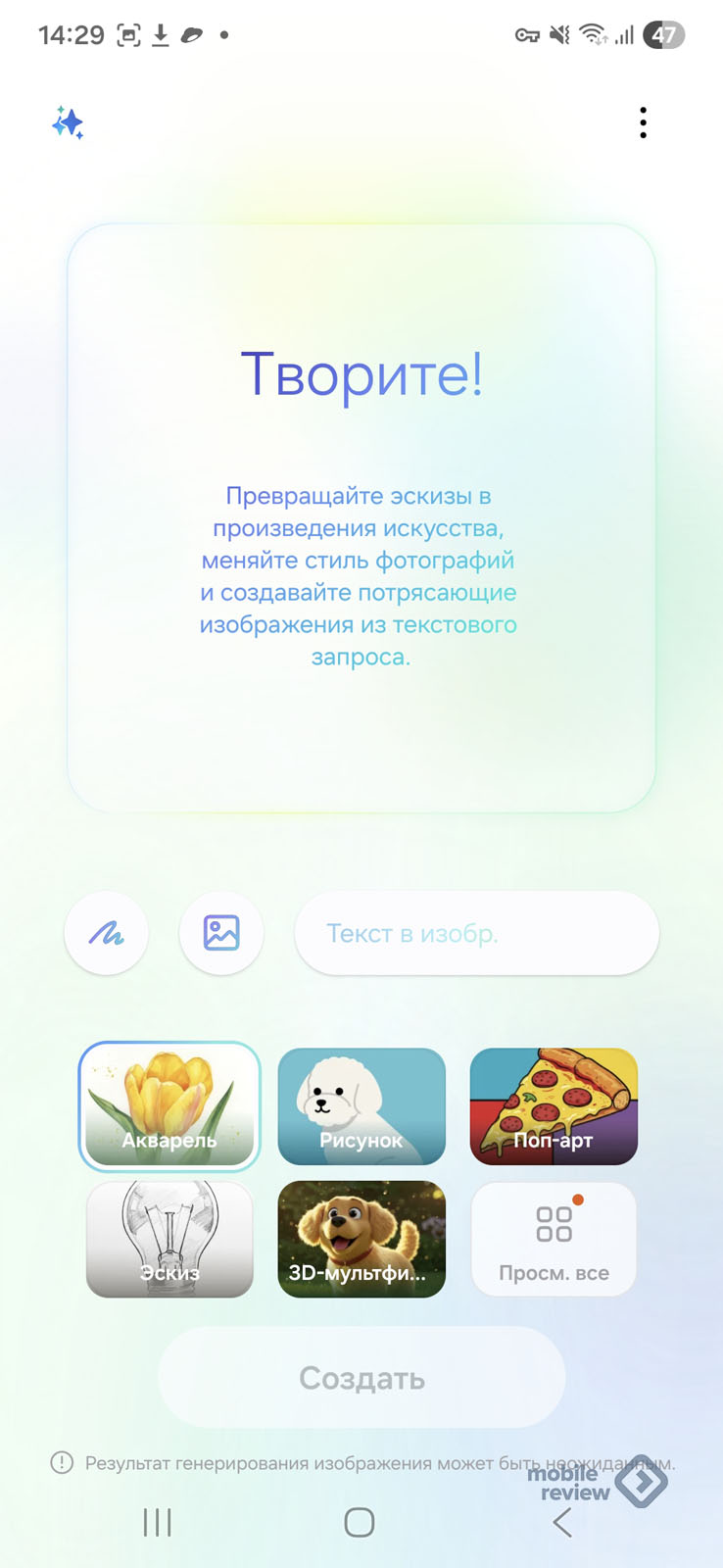
Task: Select the Акварель style
Action: 169,1105
